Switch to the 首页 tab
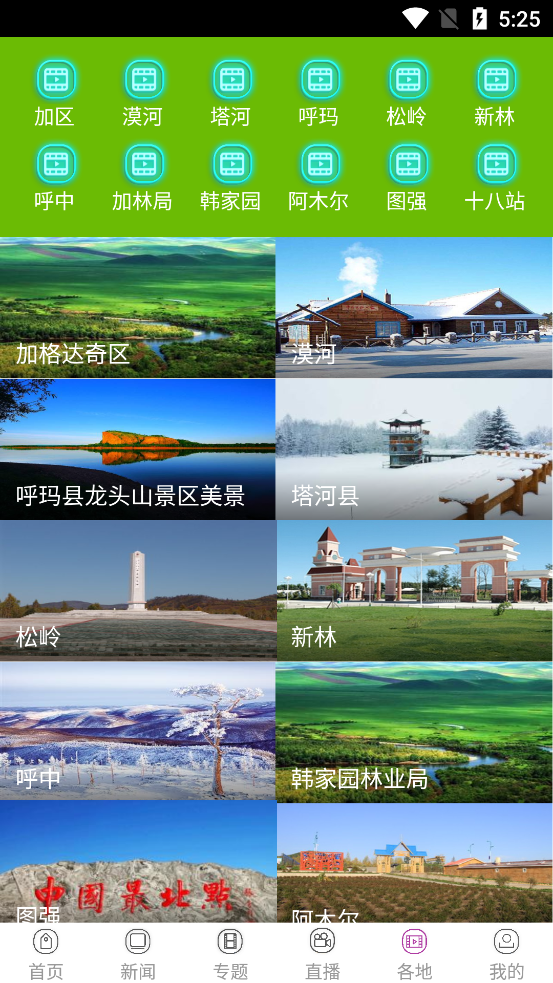Image resolution: width=553 pixels, height=983 pixels. coord(46,954)
